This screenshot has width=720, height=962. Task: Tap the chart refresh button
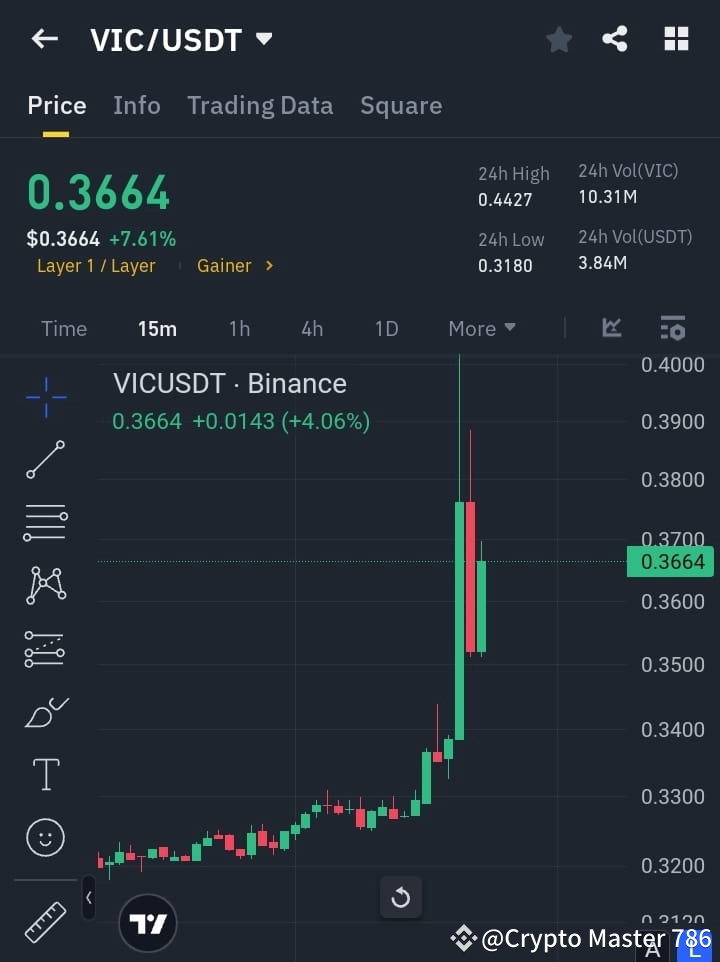coord(401,897)
